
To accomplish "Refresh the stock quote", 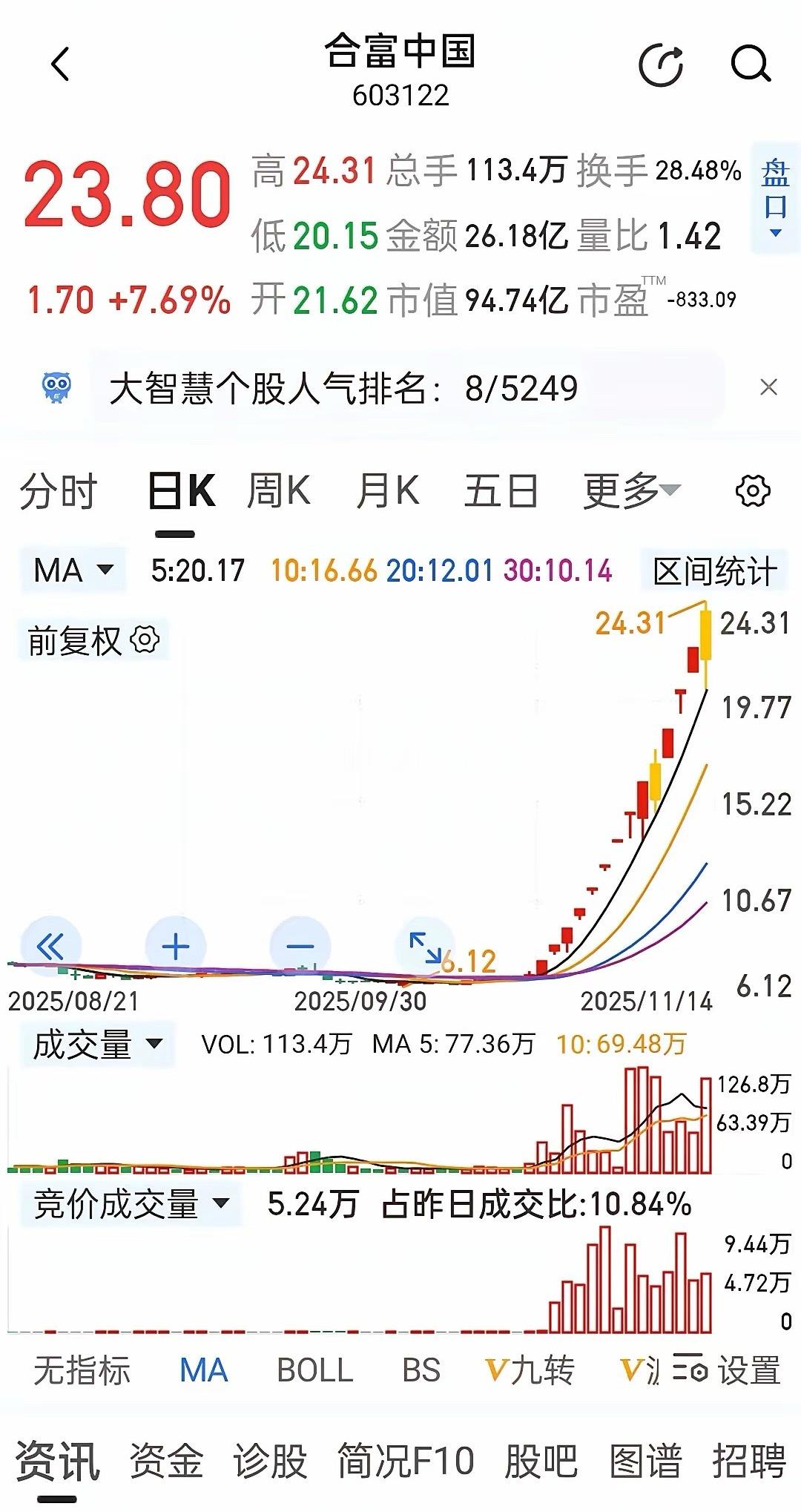I will (x=660, y=65).
